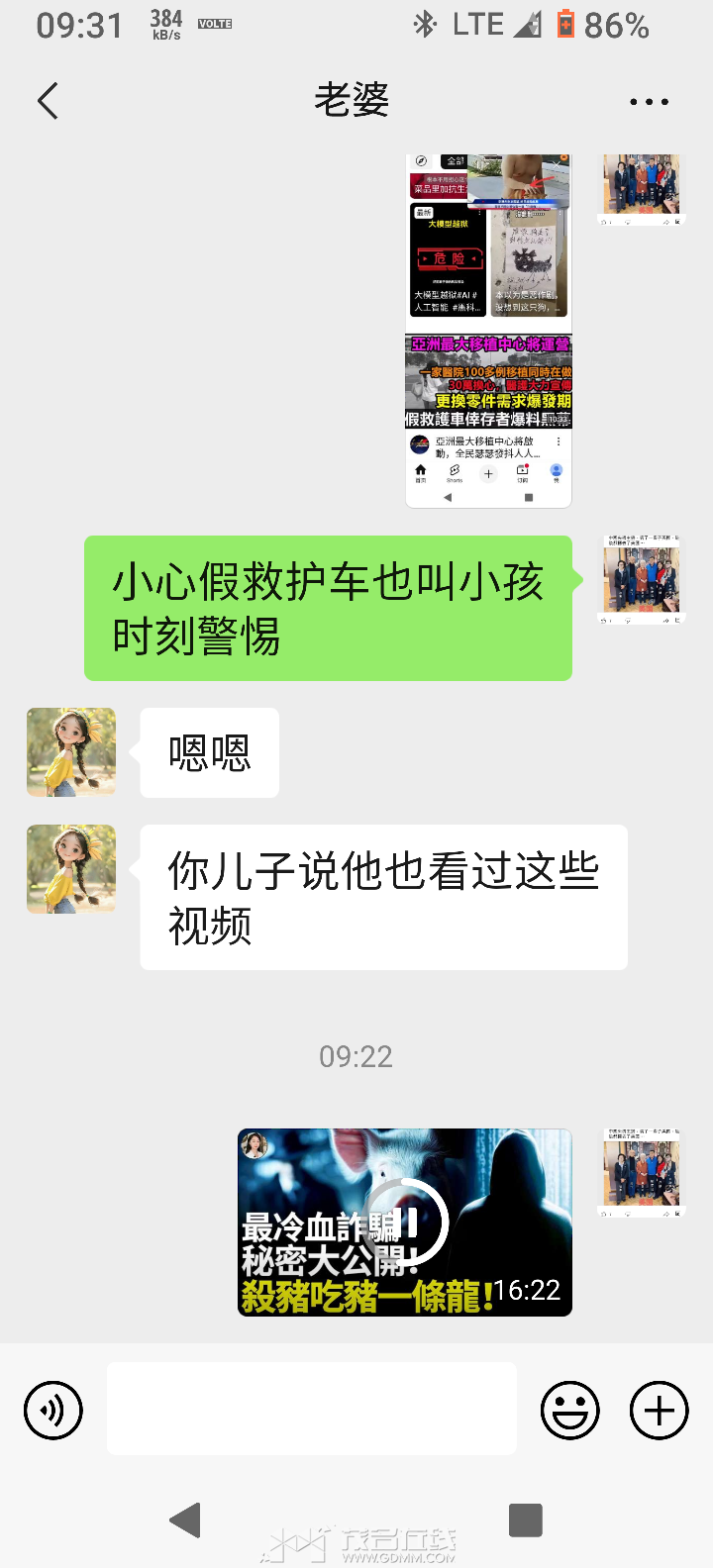Open the avatar beside 你儿子说他也看过这些视频

[x=71, y=869]
